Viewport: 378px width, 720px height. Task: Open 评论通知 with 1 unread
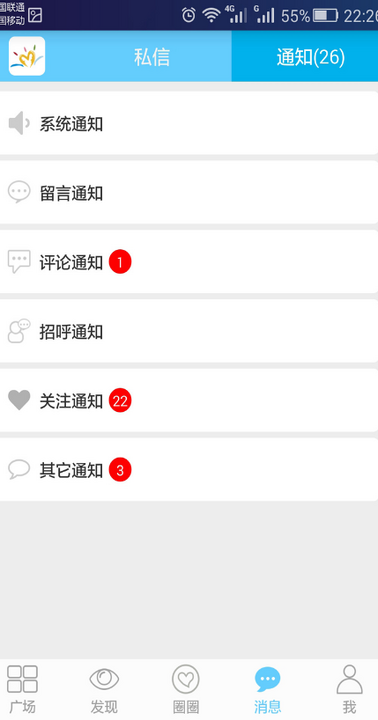(189, 262)
